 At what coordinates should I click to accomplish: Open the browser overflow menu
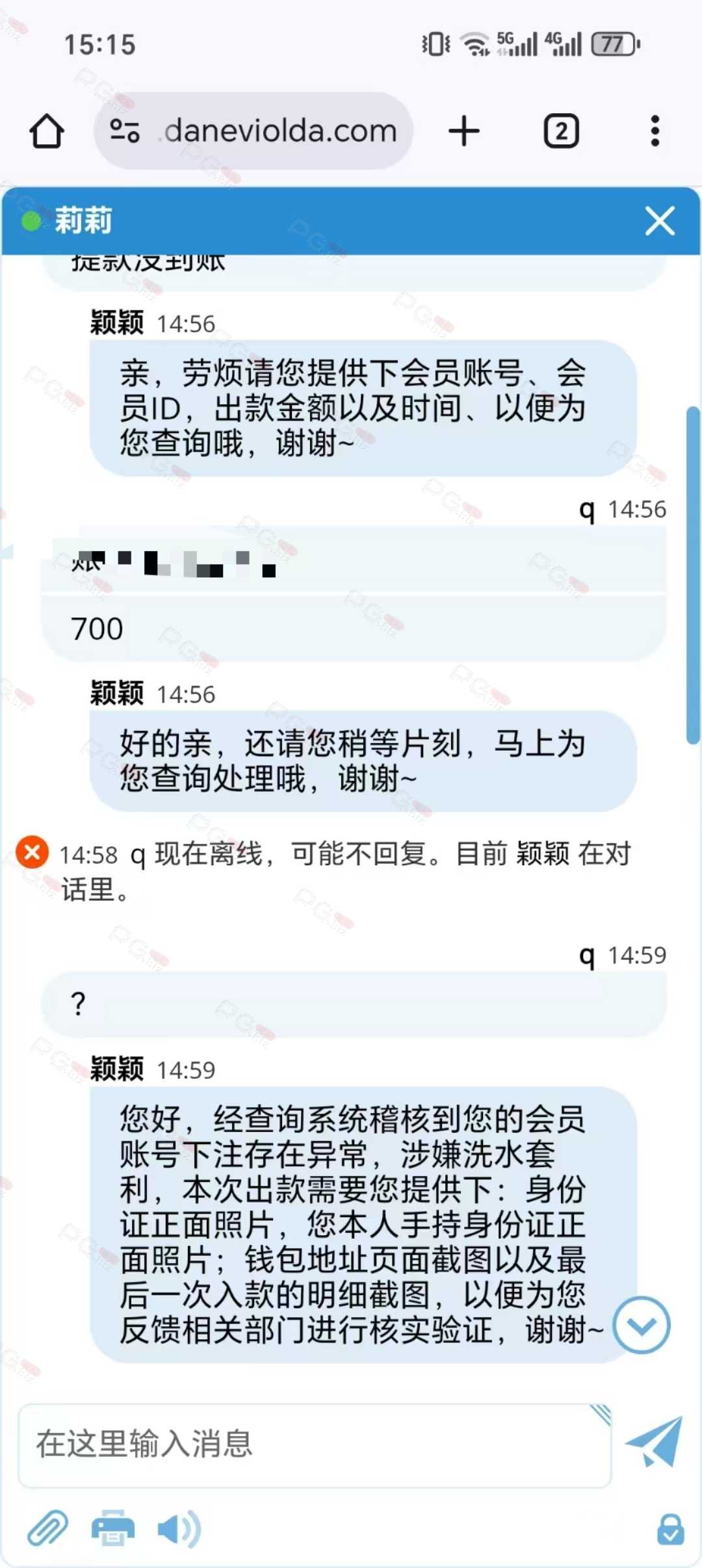click(x=655, y=131)
